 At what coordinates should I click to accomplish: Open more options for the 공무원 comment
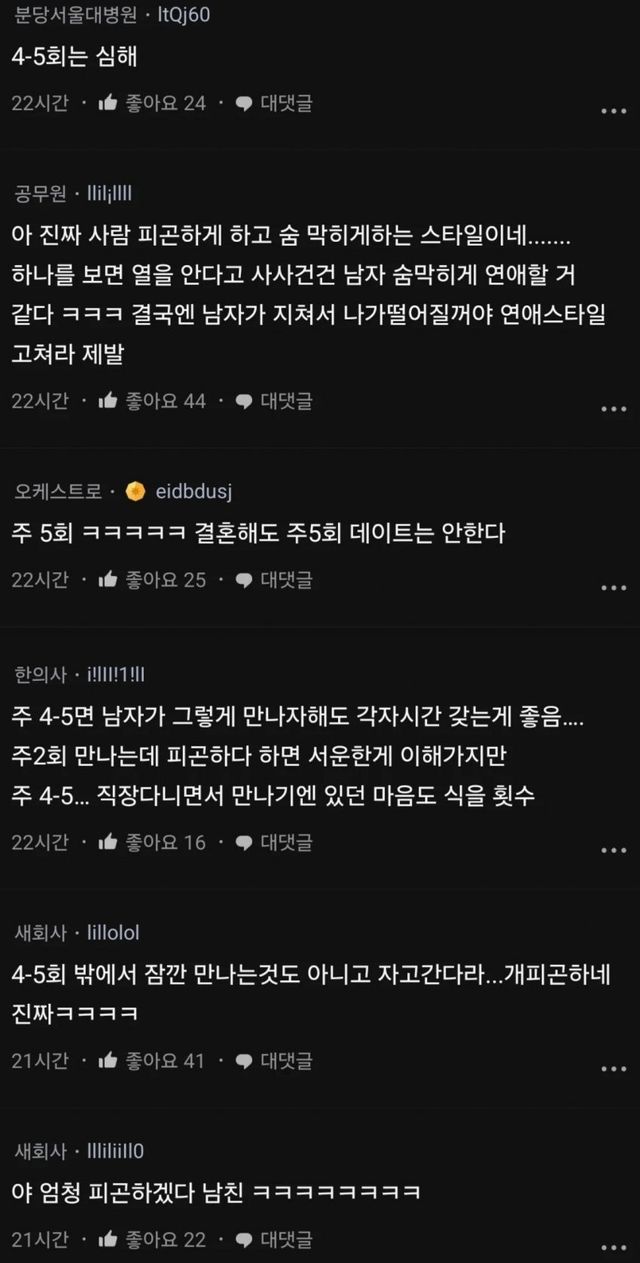[612, 409]
